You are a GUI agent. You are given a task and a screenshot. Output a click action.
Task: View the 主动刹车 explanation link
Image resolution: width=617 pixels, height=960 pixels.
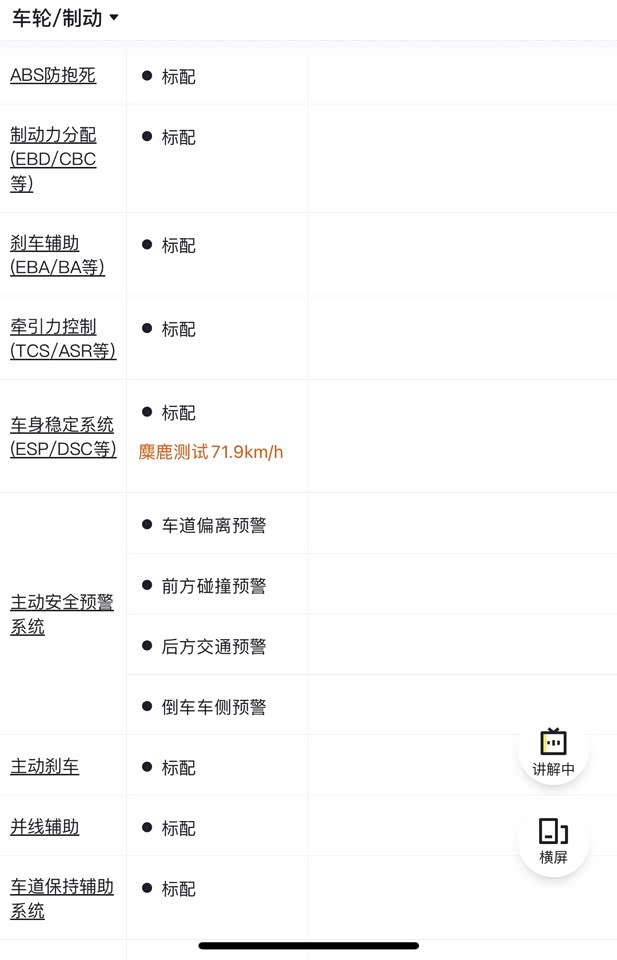pos(45,767)
